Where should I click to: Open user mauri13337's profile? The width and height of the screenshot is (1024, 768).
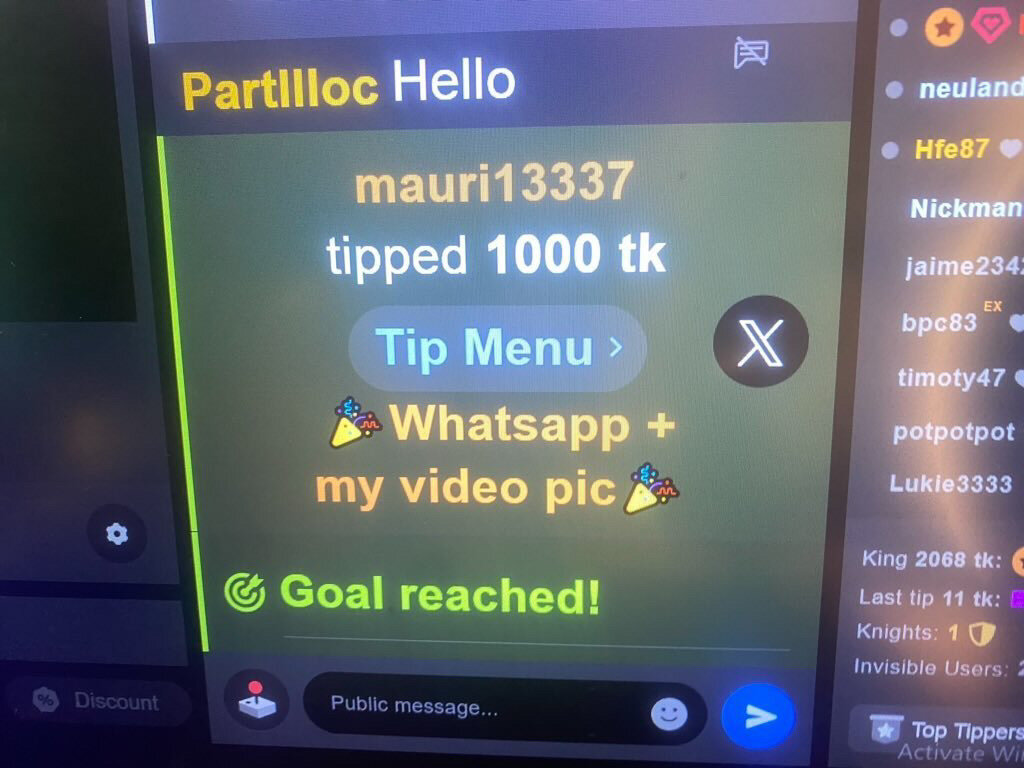[494, 184]
